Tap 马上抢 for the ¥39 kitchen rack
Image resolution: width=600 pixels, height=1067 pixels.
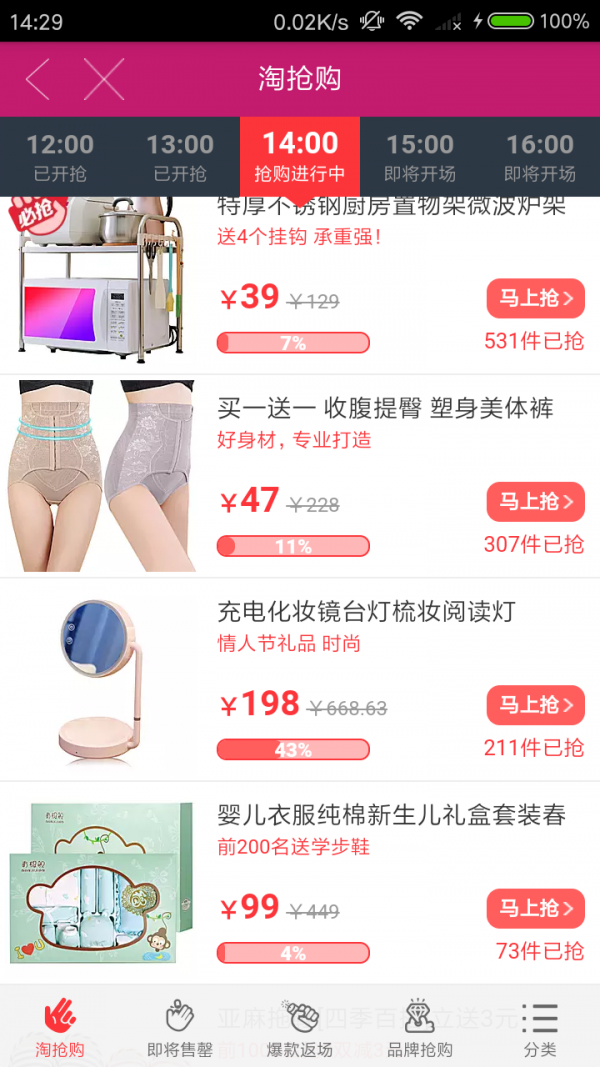[535, 298]
